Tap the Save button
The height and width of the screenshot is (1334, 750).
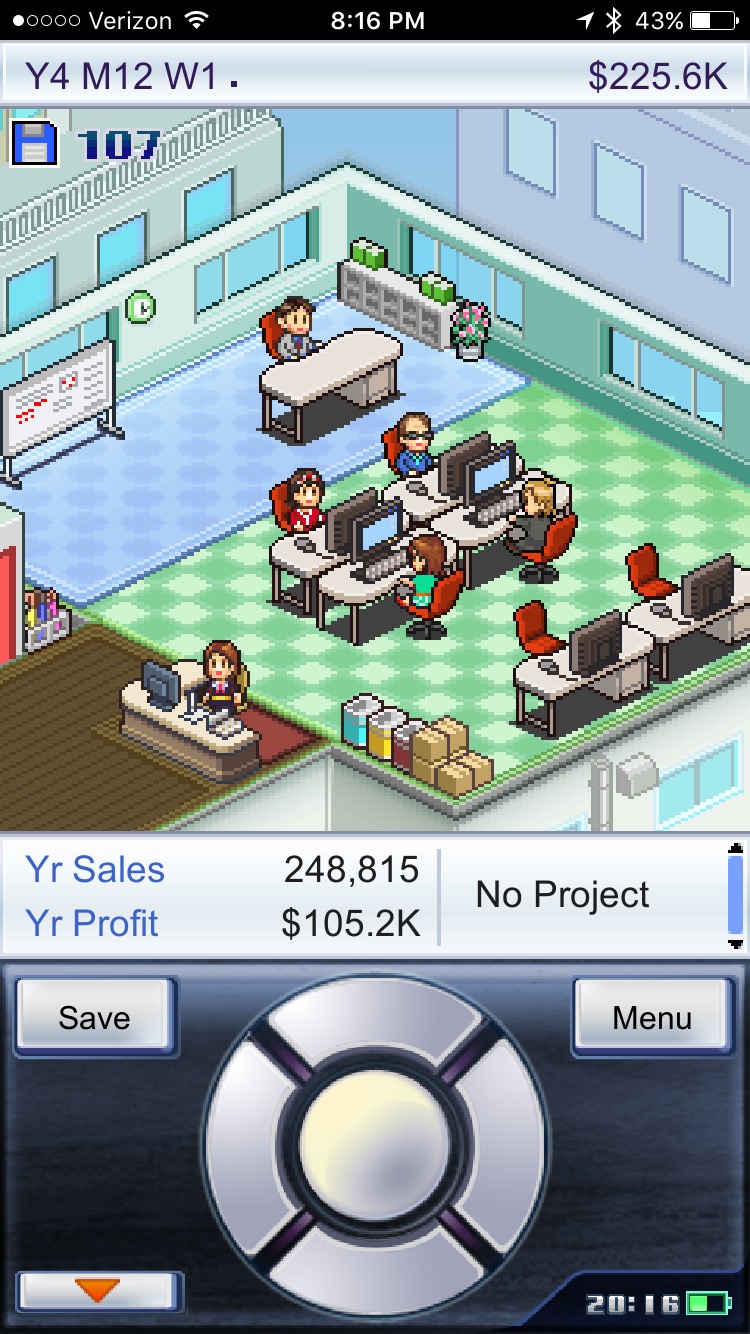pos(95,1017)
